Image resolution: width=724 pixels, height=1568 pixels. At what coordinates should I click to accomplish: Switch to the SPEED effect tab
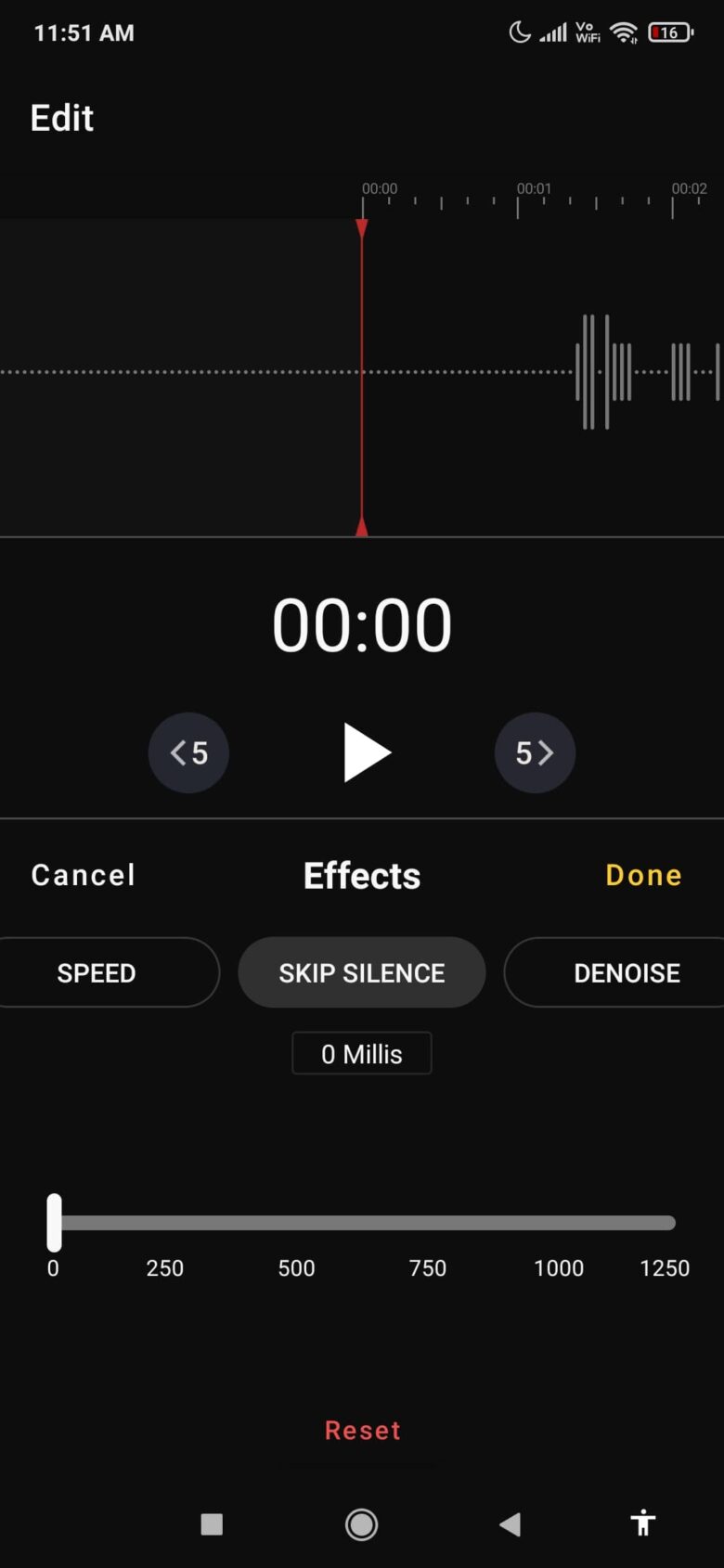[96, 972]
